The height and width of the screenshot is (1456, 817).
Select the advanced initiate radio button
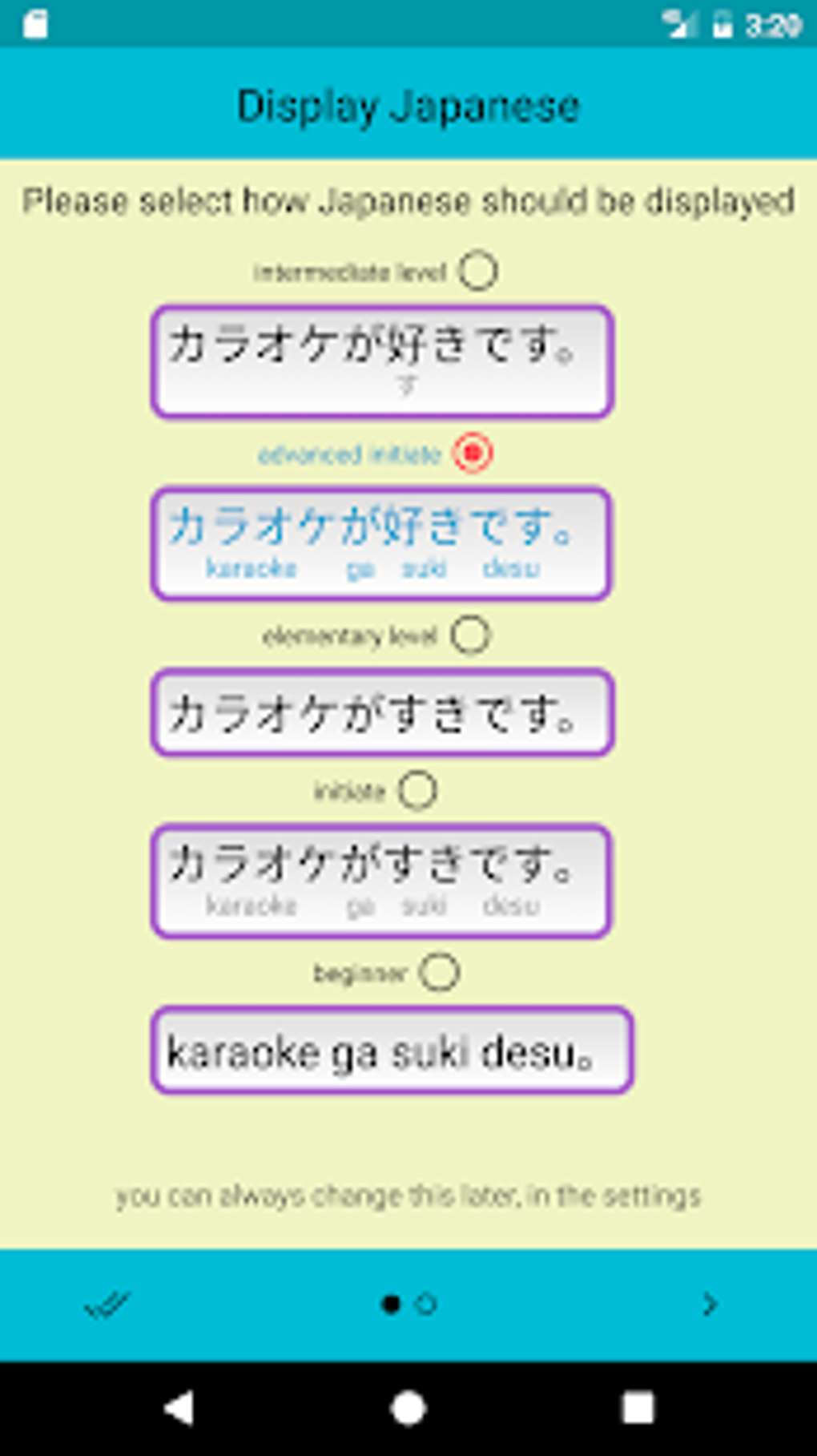473,453
